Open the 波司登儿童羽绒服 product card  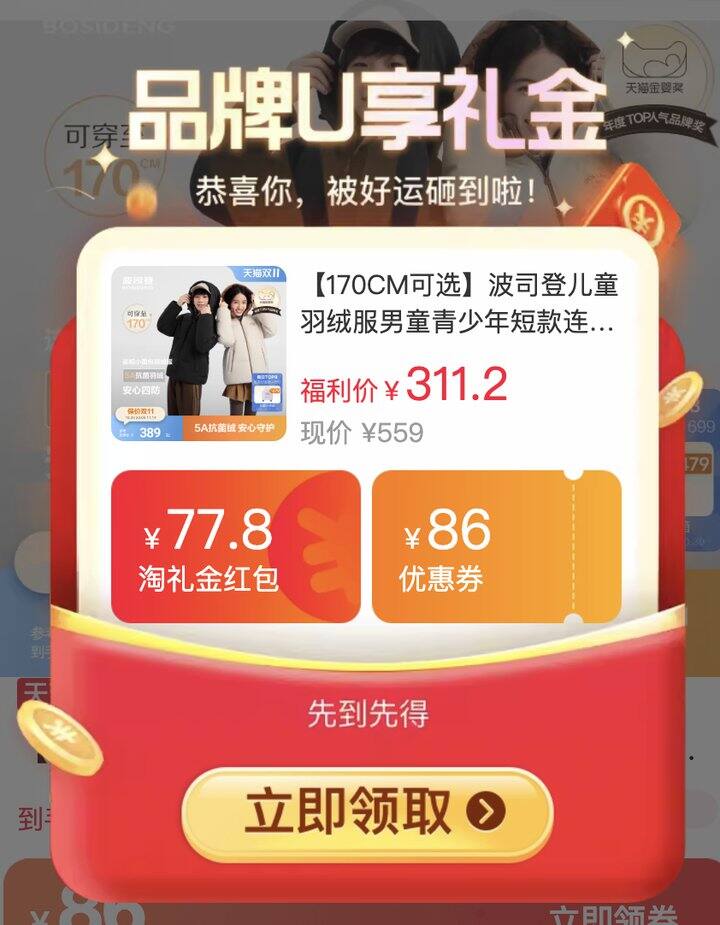click(x=366, y=354)
